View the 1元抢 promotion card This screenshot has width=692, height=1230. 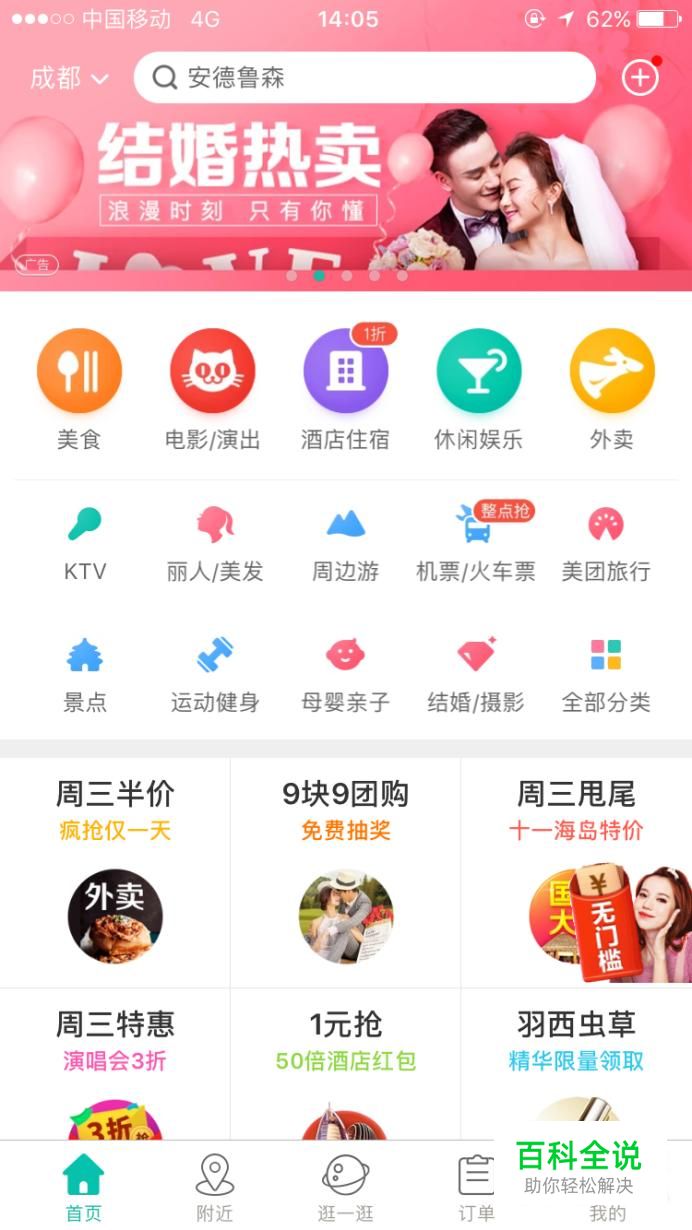click(x=345, y=1064)
